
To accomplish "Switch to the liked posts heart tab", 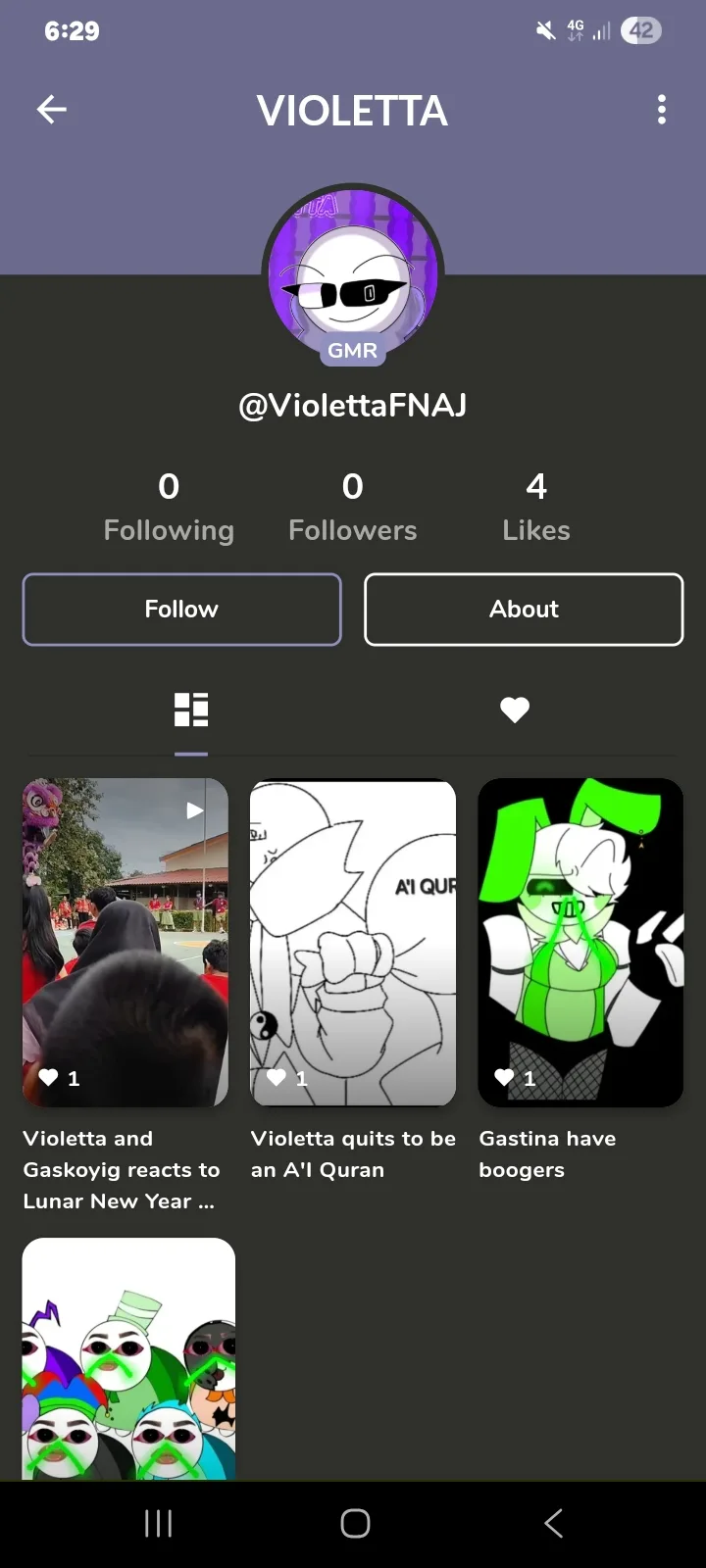I will (515, 710).
